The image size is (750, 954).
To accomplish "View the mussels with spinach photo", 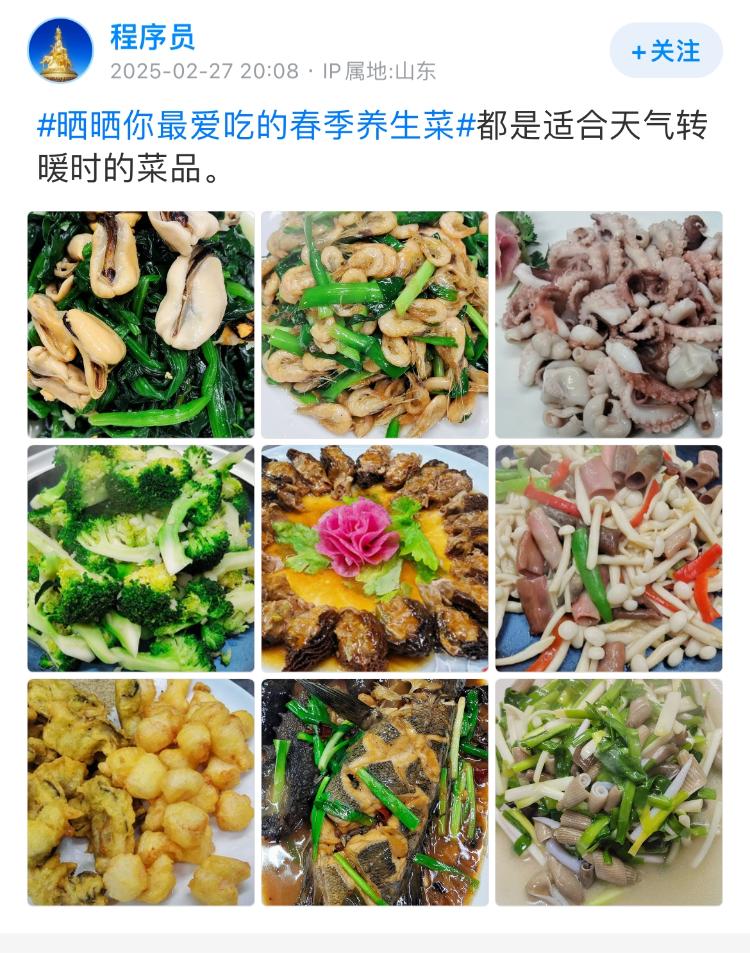I will pyautogui.click(x=141, y=324).
